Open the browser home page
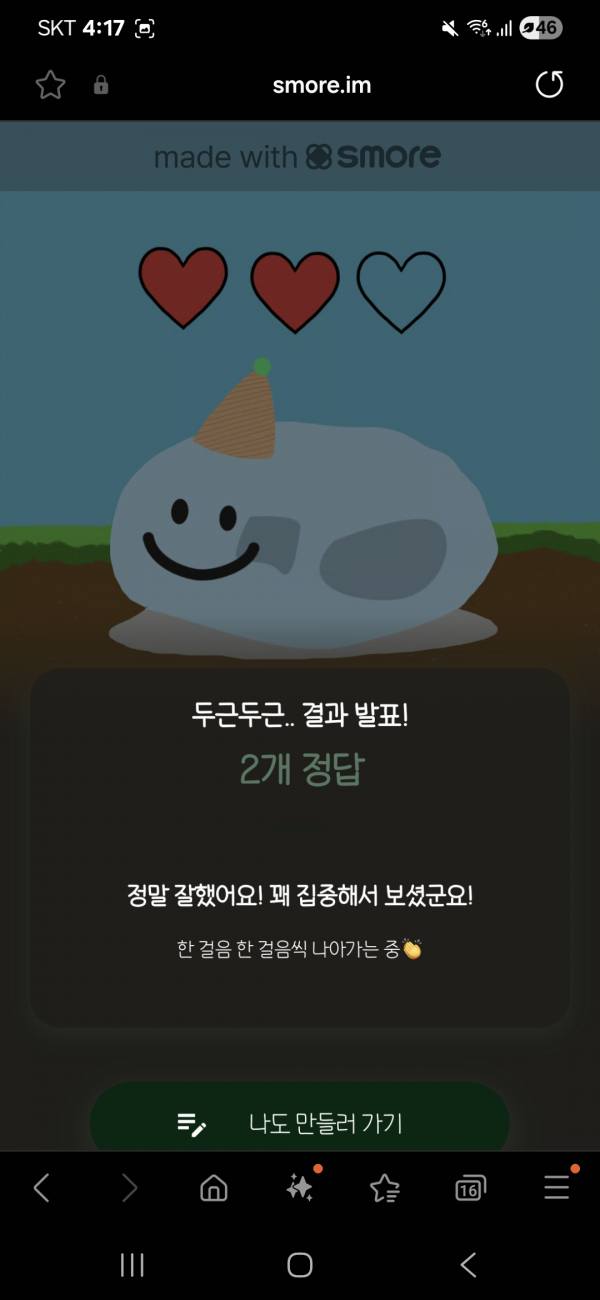 (x=213, y=1187)
